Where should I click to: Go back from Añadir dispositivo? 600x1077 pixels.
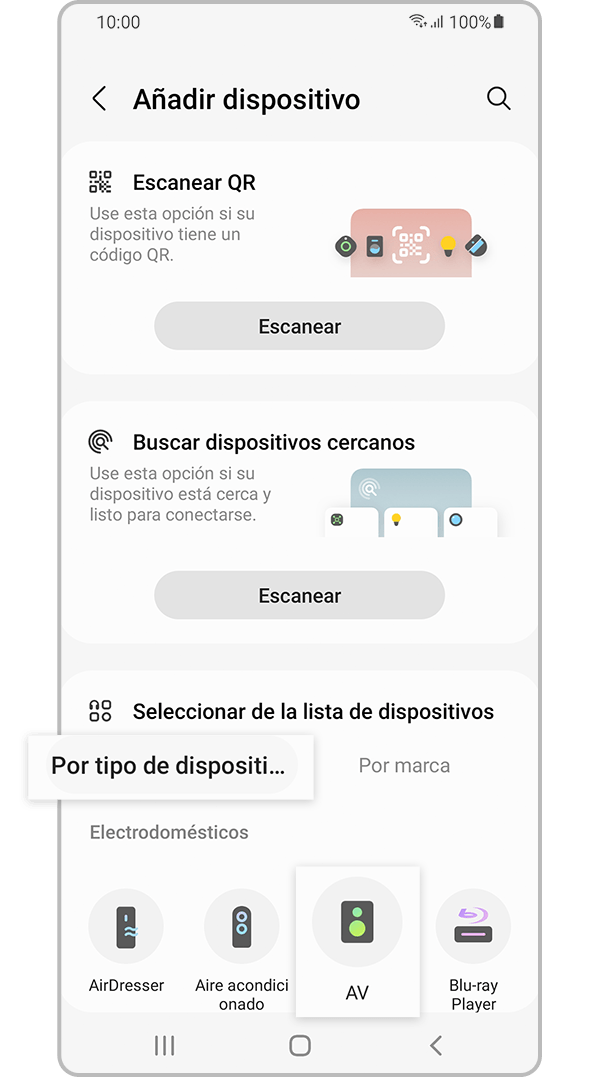tap(99, 99)
